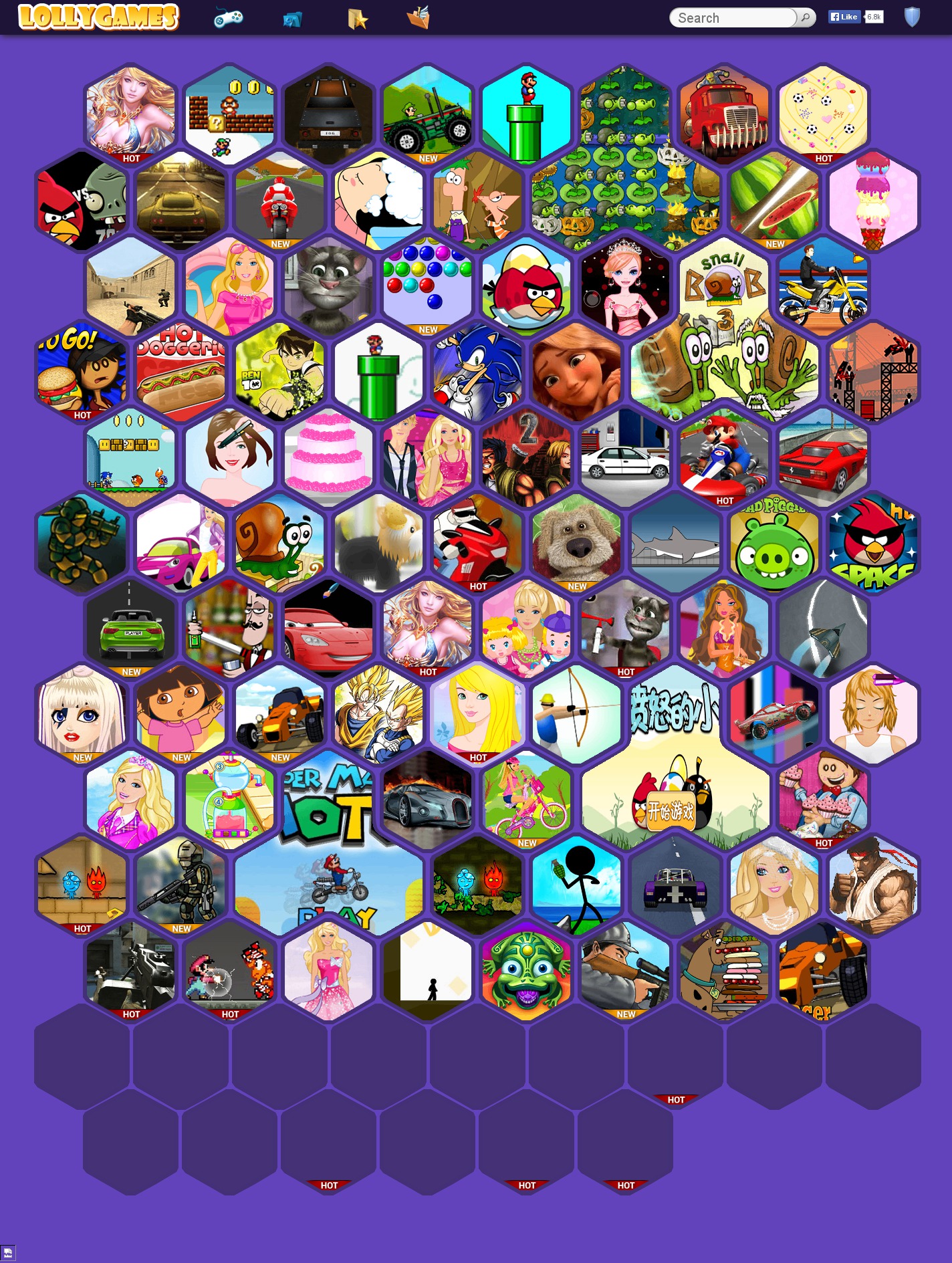Play the Dora the Explorer game
Viewport: 952px width, 1263px height.
[181, 713]
